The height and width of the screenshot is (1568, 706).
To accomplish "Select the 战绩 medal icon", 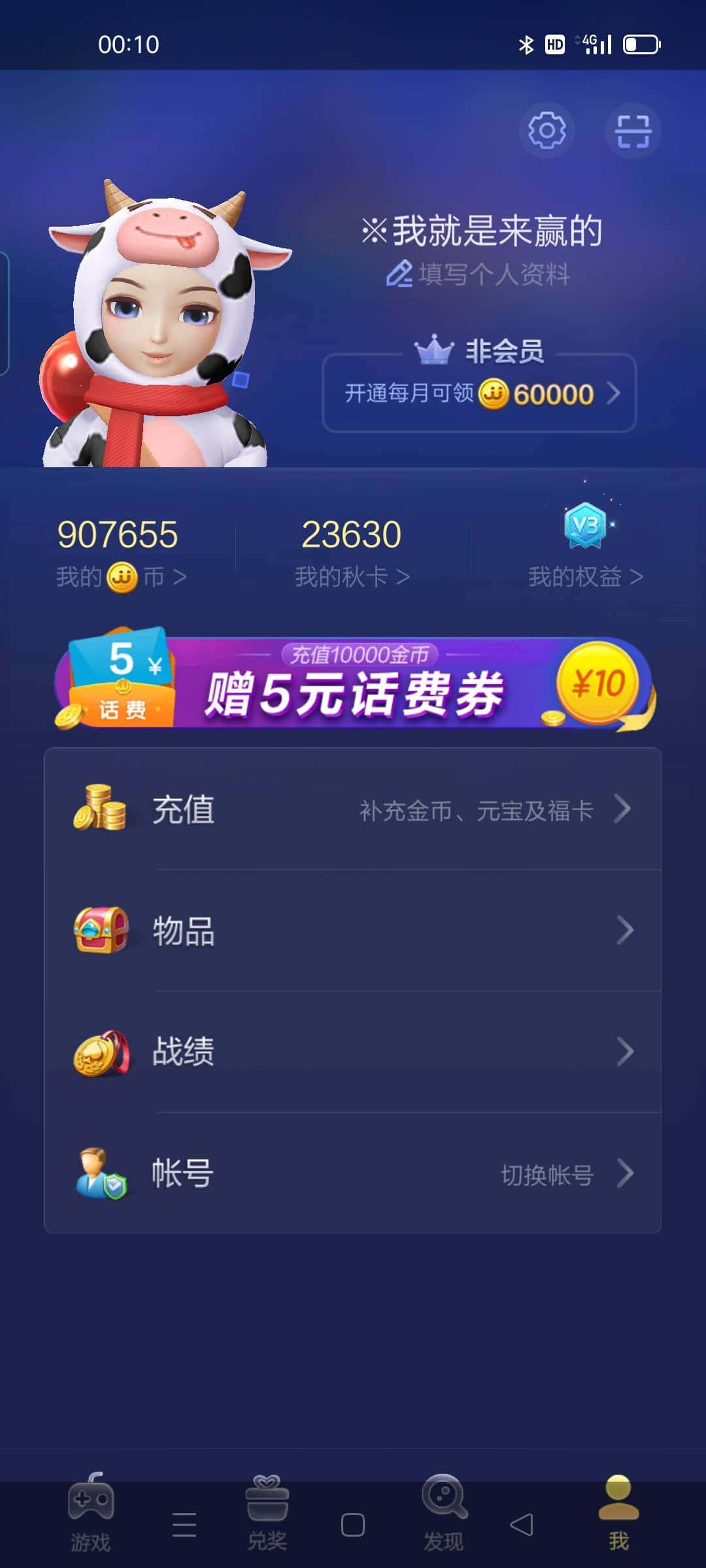I will click(99, 1051).
